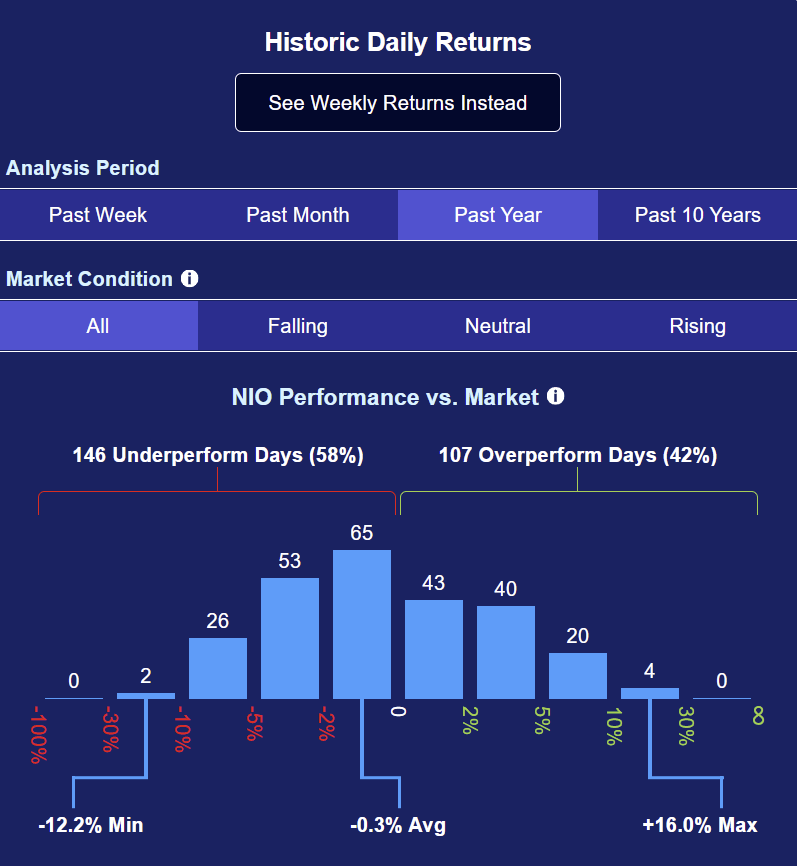
Task: Choose the Past Year period
Action: coord(498,215)
